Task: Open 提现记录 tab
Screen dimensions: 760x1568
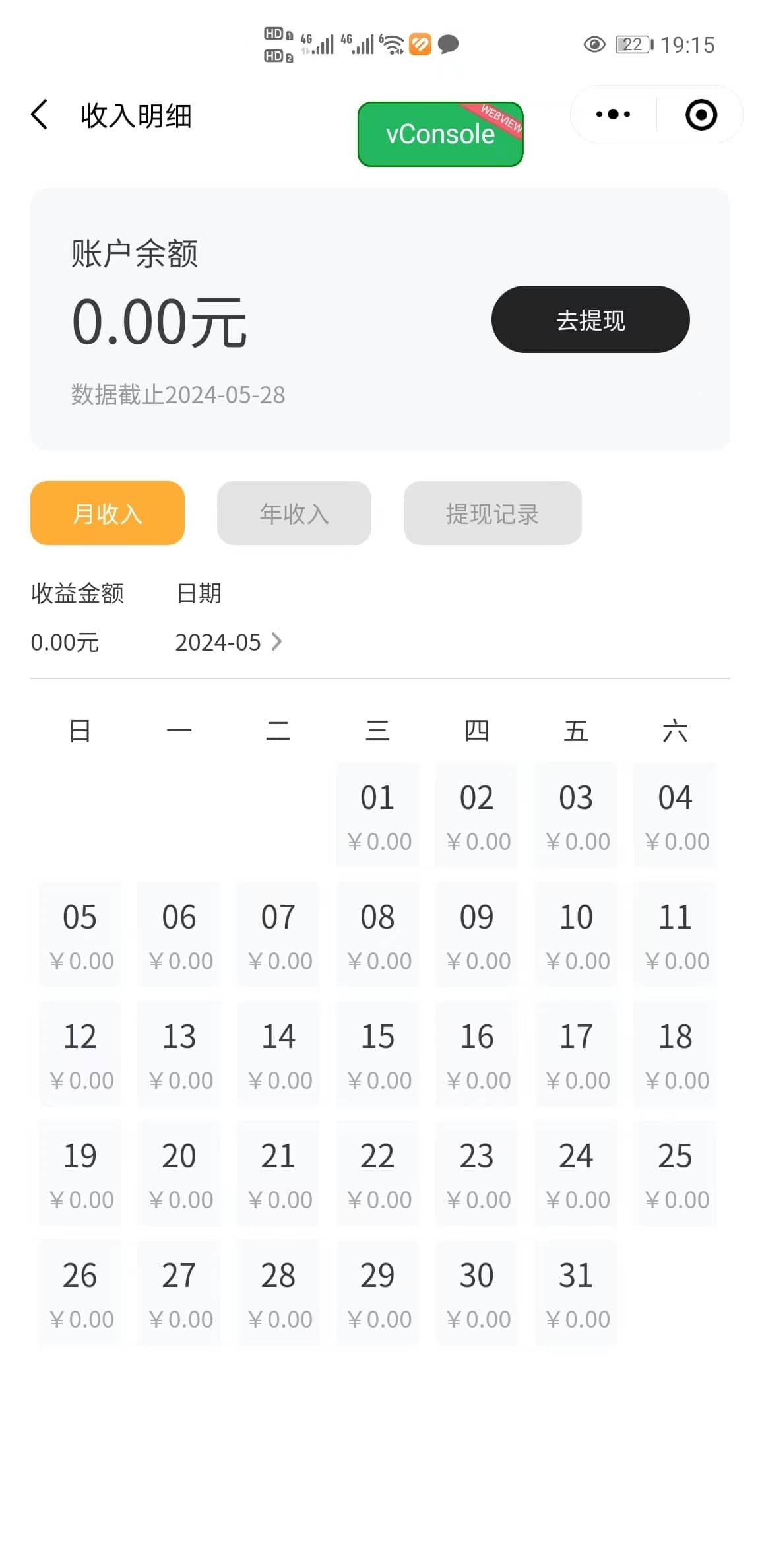Action: click(x=493, y=513)
